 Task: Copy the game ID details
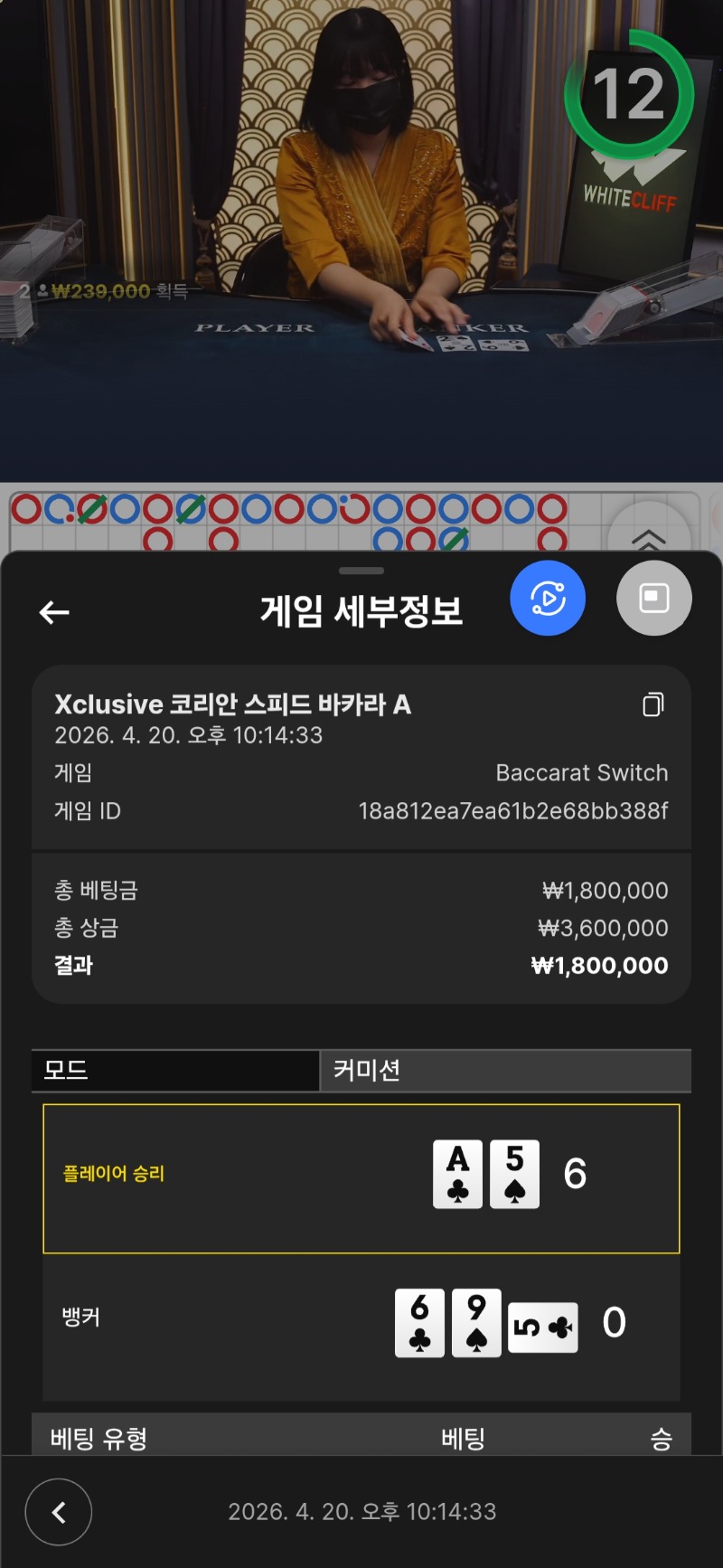click(x=653, y=704)
